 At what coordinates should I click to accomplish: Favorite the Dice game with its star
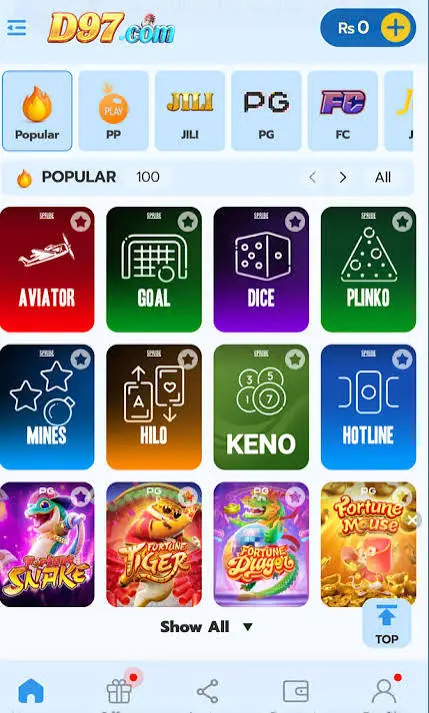pyautogui.click(x=295, y=222)
